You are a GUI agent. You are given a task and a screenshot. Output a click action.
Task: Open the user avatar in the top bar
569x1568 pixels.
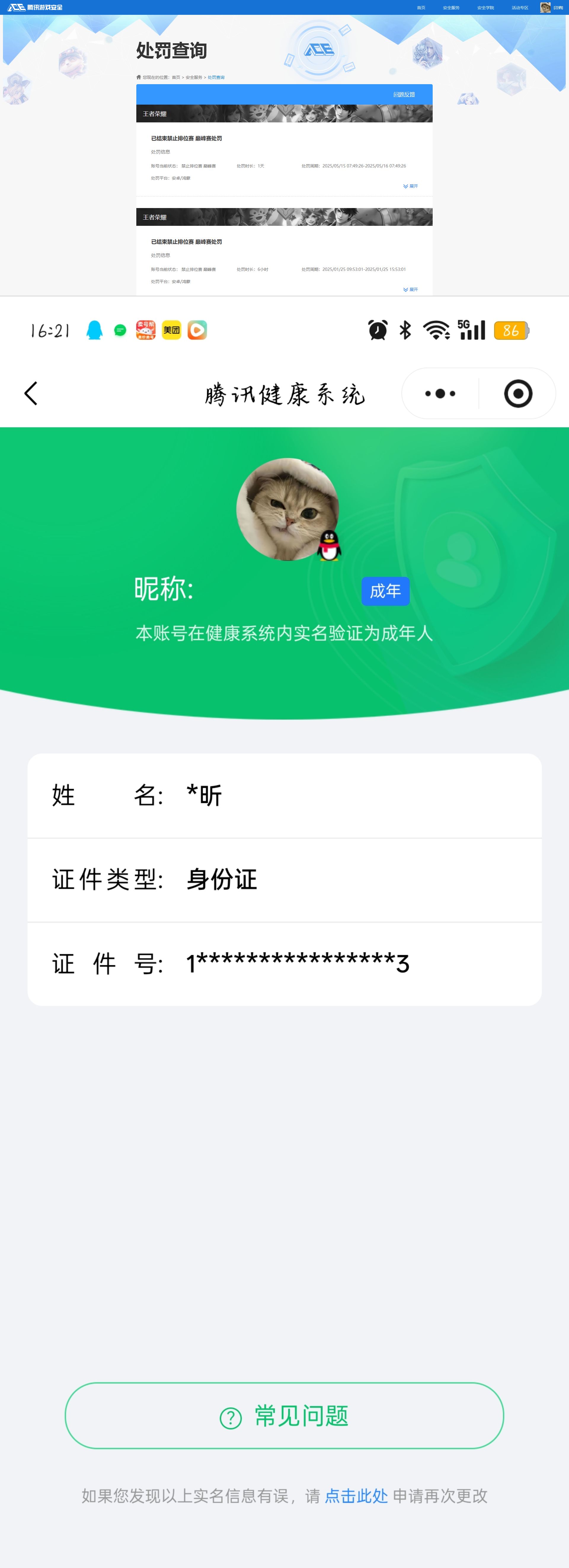click(545, 7)
